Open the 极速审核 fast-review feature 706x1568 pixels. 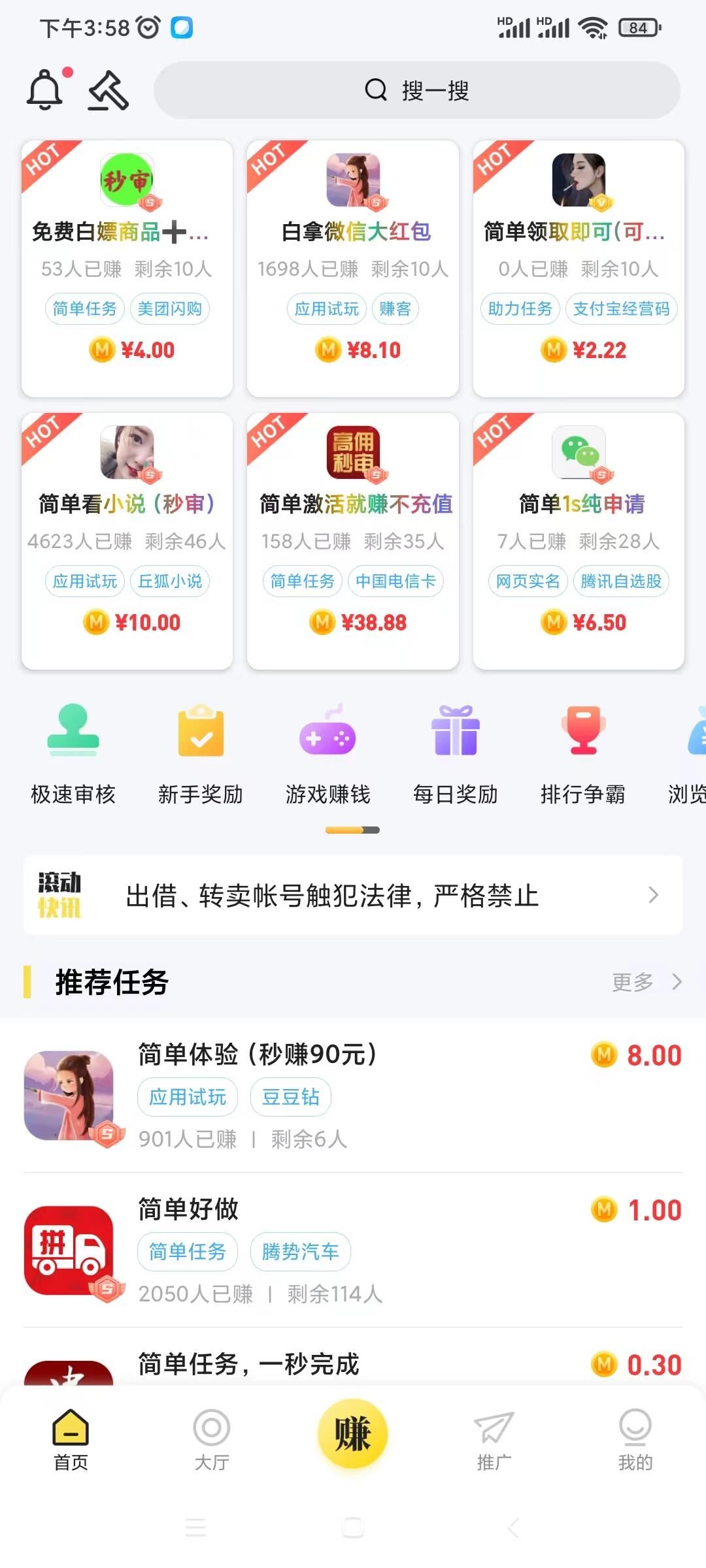[73, 751]
